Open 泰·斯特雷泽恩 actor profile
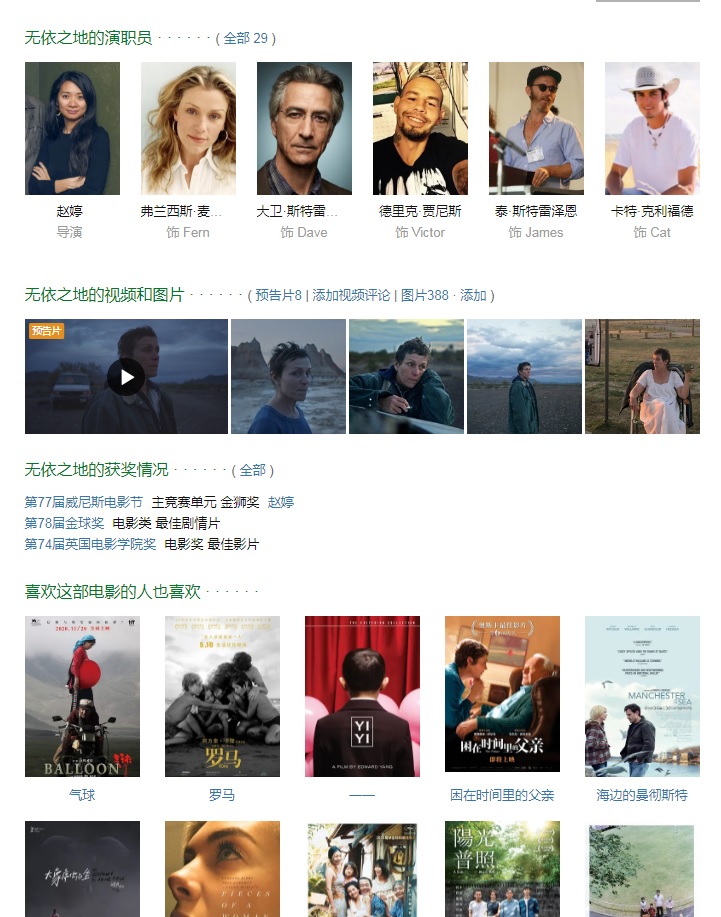Viewport: 721px width, 917px height. [536, 211]
